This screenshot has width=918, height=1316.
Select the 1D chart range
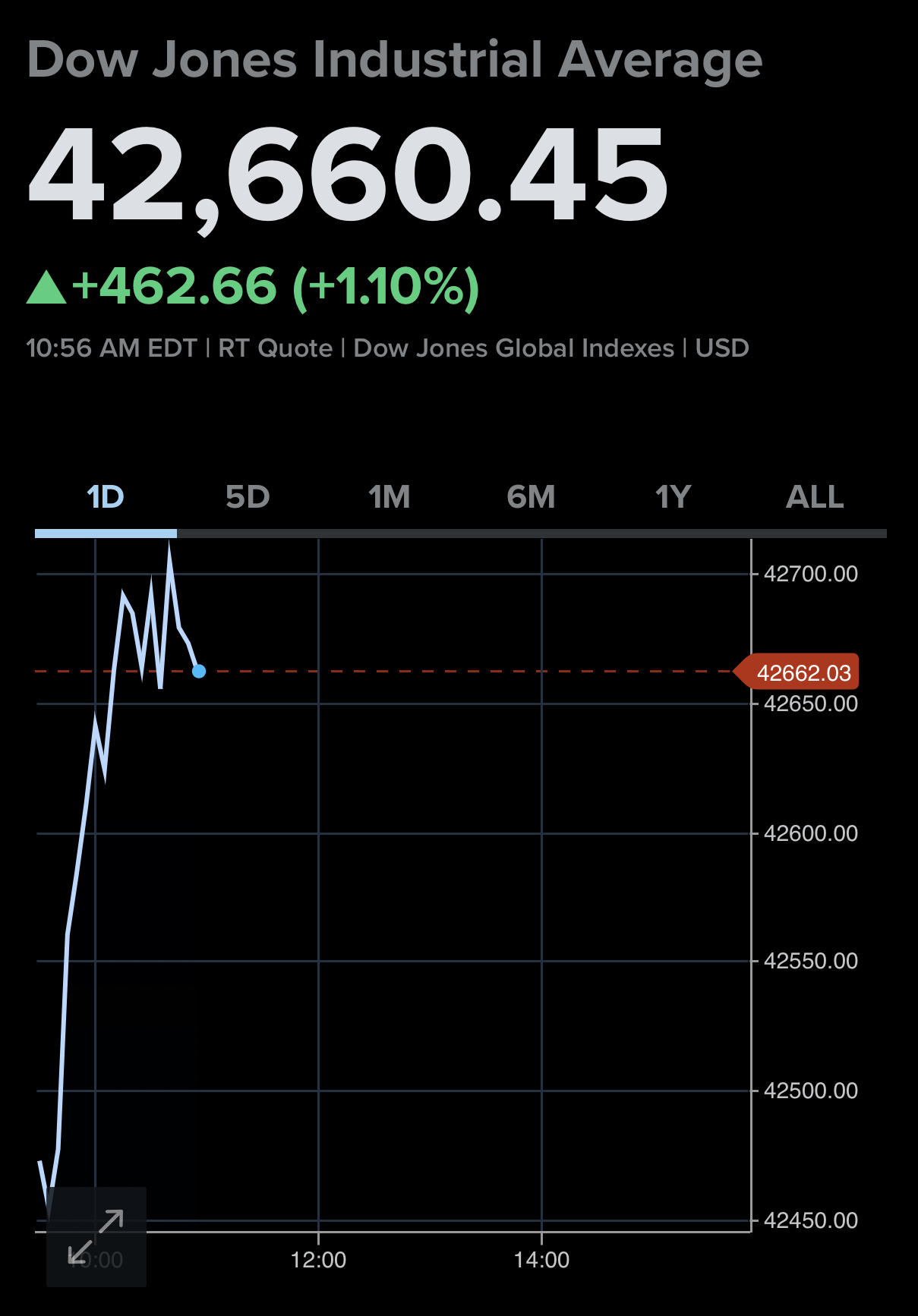pos(106,498)
